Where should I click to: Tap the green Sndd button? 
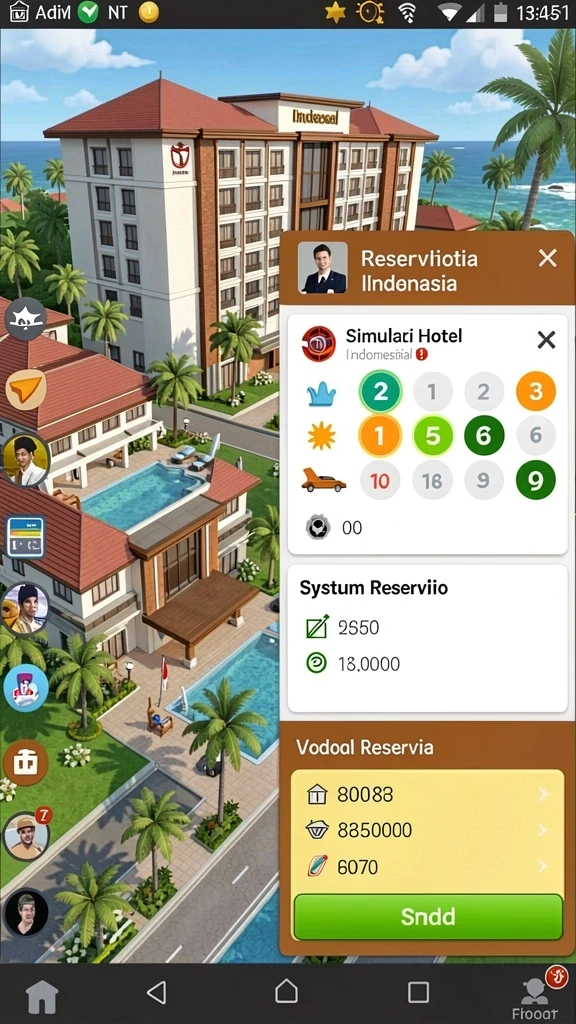pos(428,916)
